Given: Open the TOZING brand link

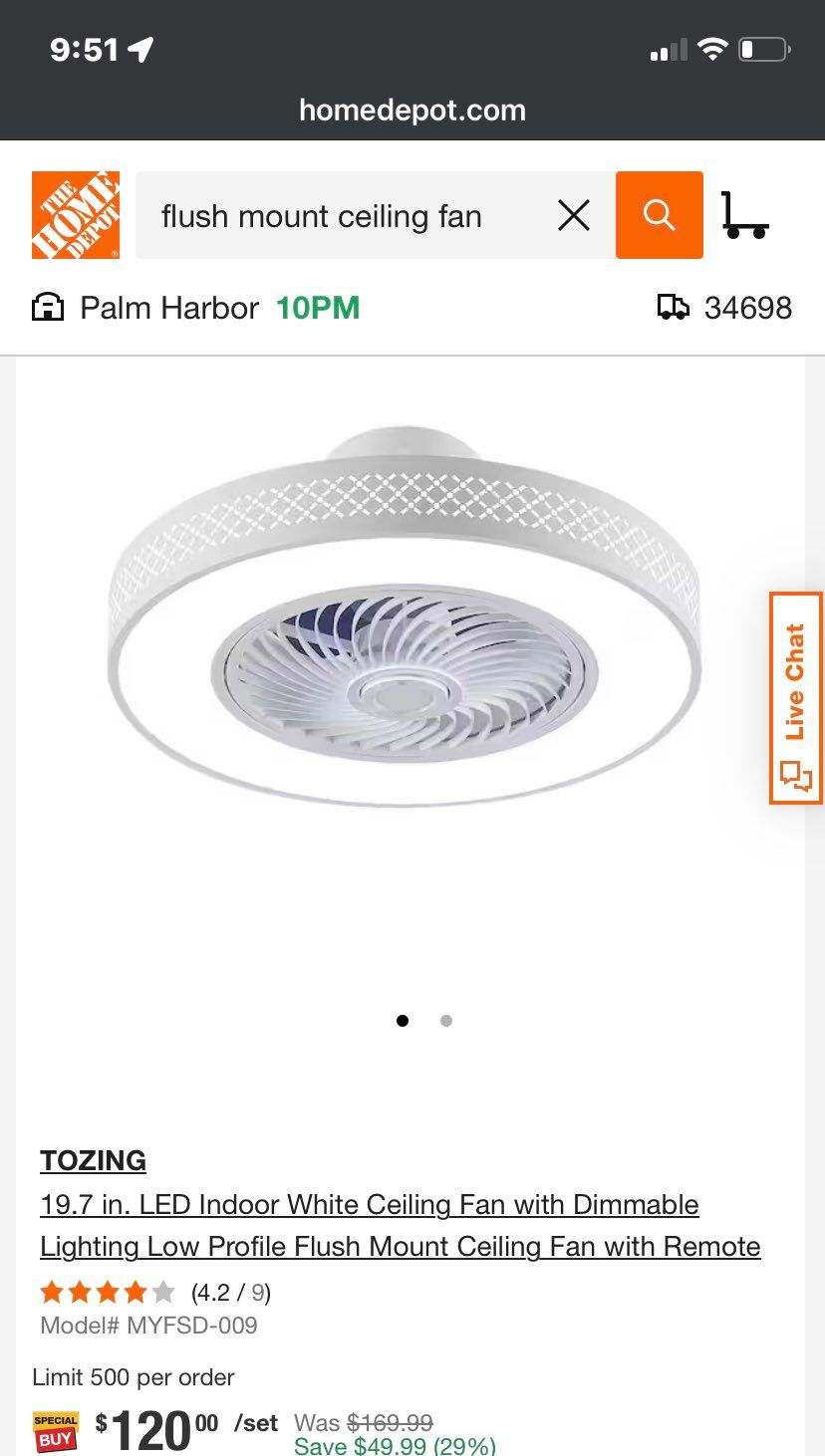Looking at the screenshot, I should pos(94,1161).
